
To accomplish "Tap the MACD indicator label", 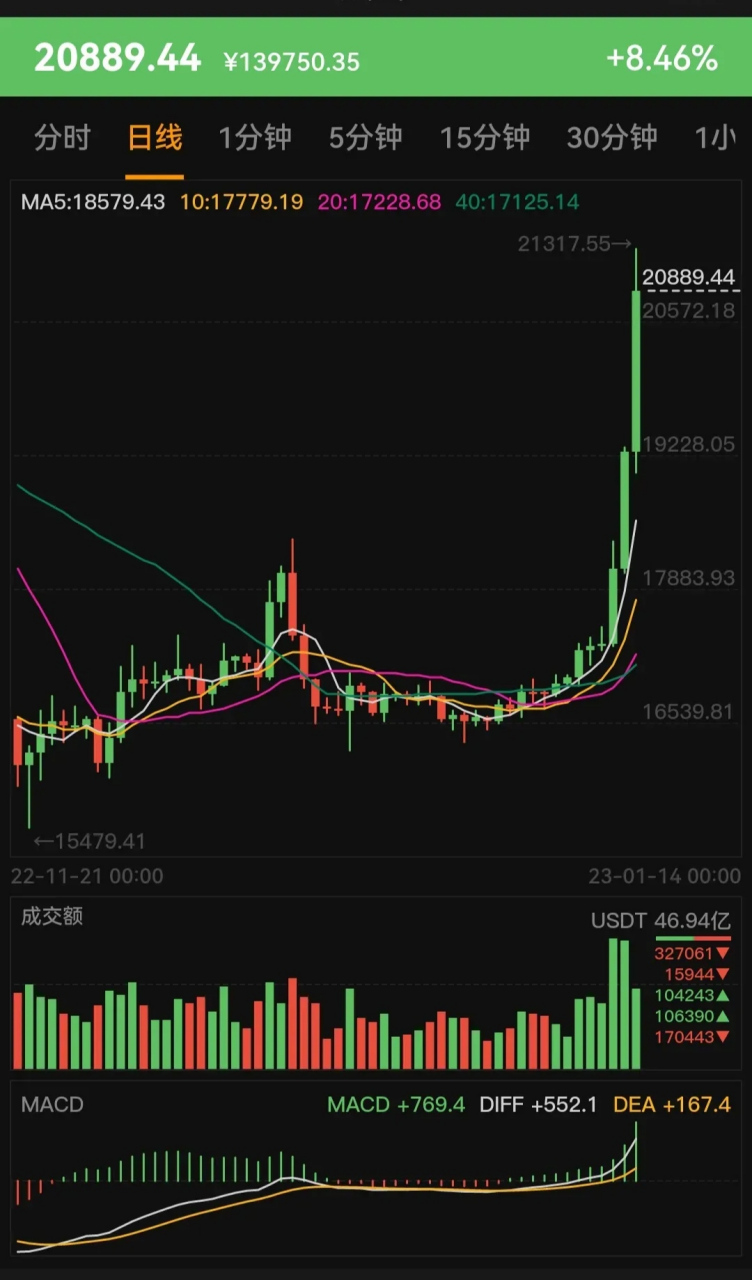I will [x=53, y=1105].
